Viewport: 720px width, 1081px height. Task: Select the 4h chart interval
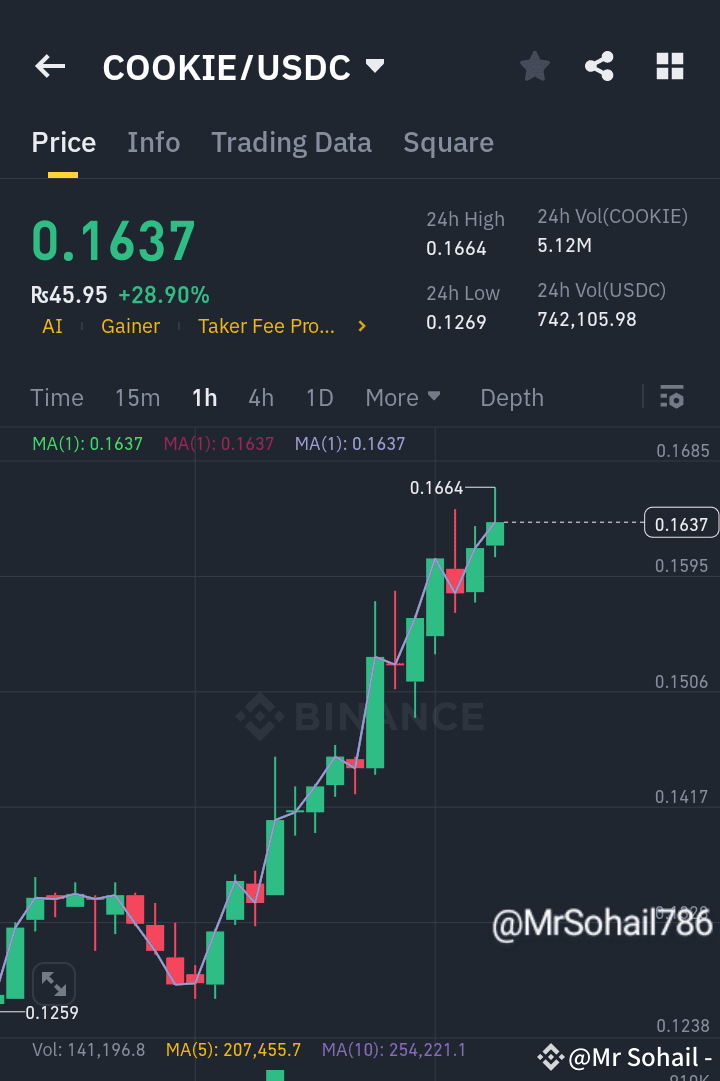pos(261,398)
